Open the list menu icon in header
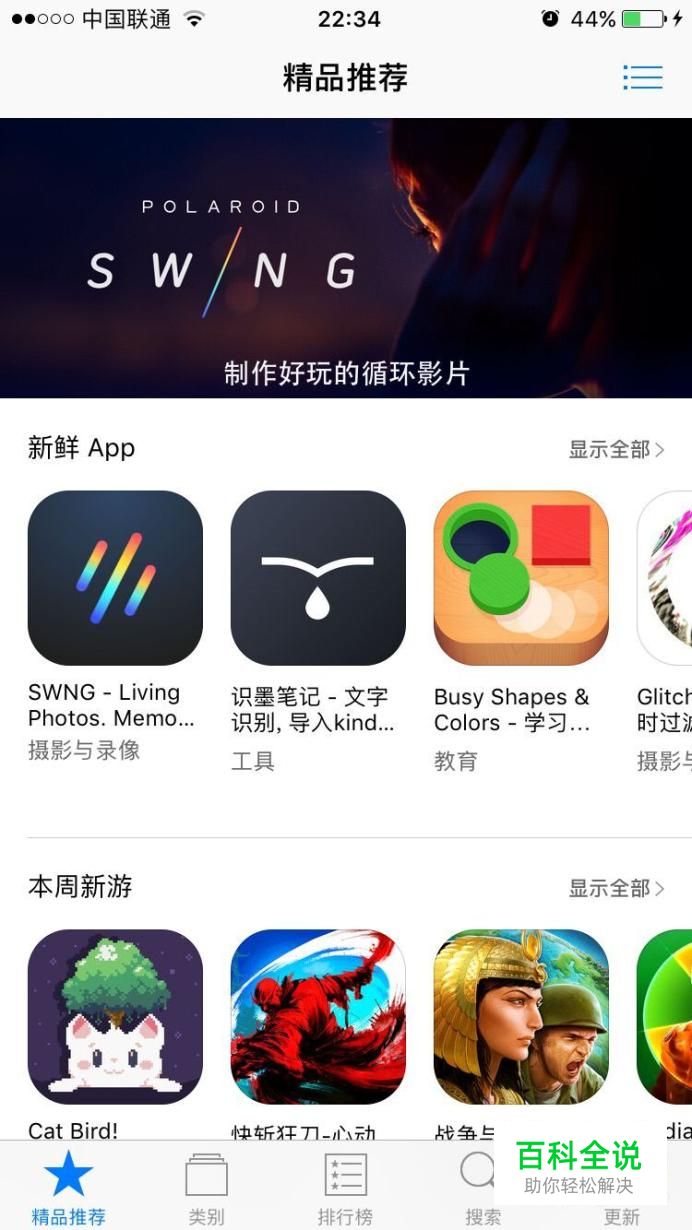This screenshot has height=1230, width=692. [642, 77]
